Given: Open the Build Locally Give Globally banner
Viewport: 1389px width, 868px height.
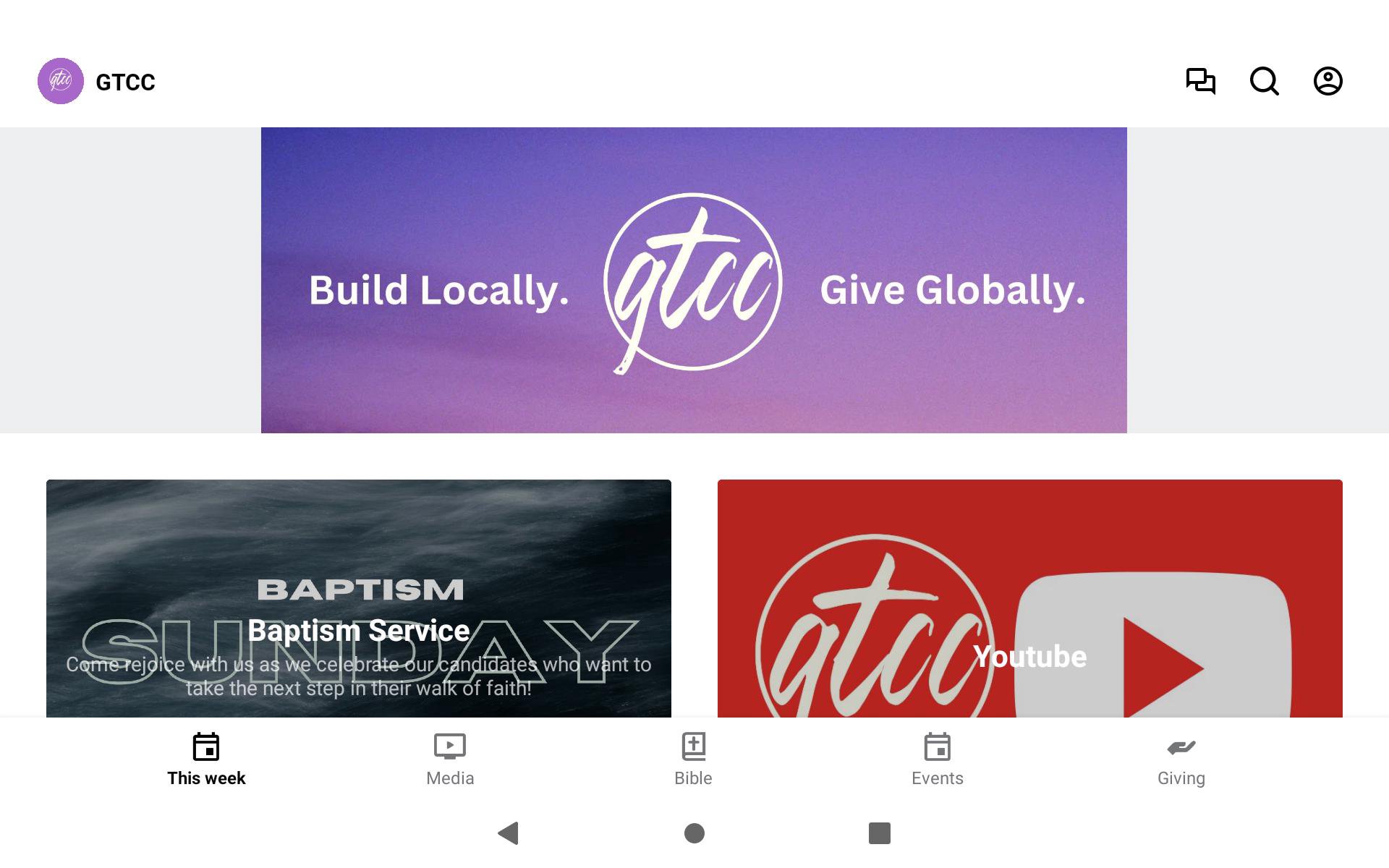Looking at the screenshot, I should (x=693, y=281).
